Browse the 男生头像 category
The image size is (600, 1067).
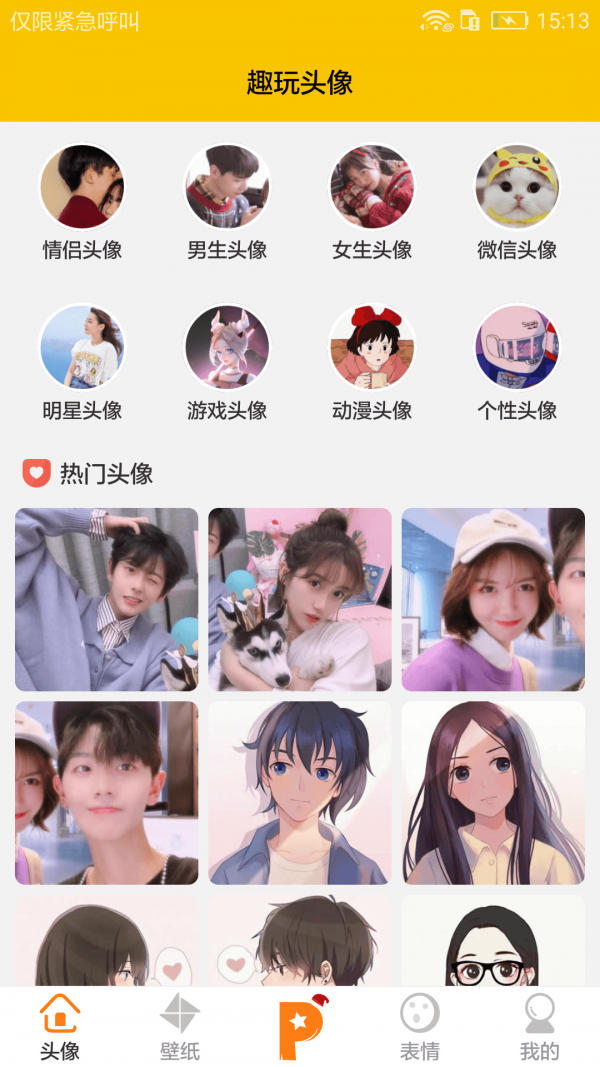[x=227, y=188]
